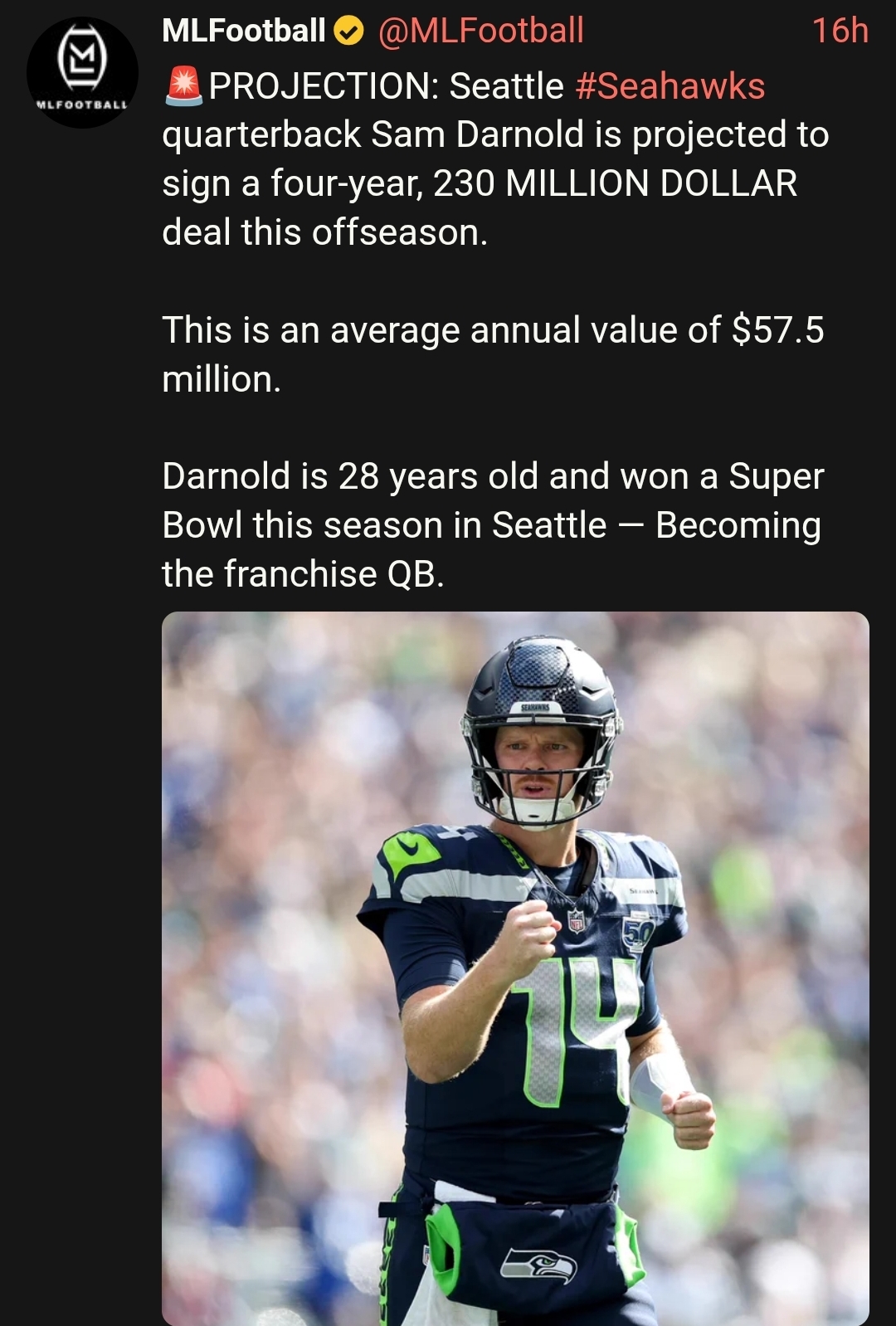Open the MLFootball account name
Image resolution: width=896 pixels, height=1326 pixels.
pos(243,31)
